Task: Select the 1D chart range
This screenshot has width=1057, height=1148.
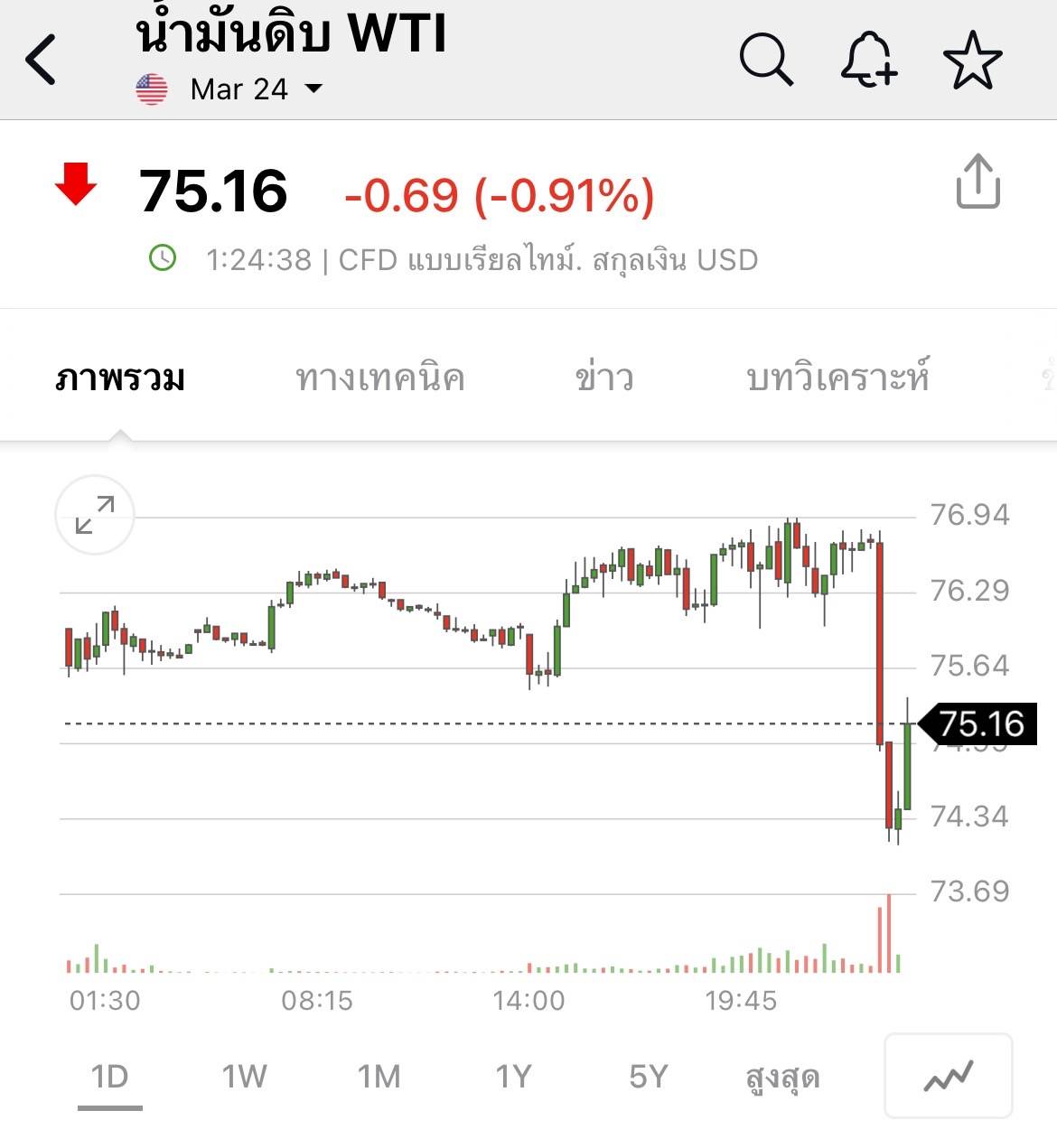Action: point(109,1077)
